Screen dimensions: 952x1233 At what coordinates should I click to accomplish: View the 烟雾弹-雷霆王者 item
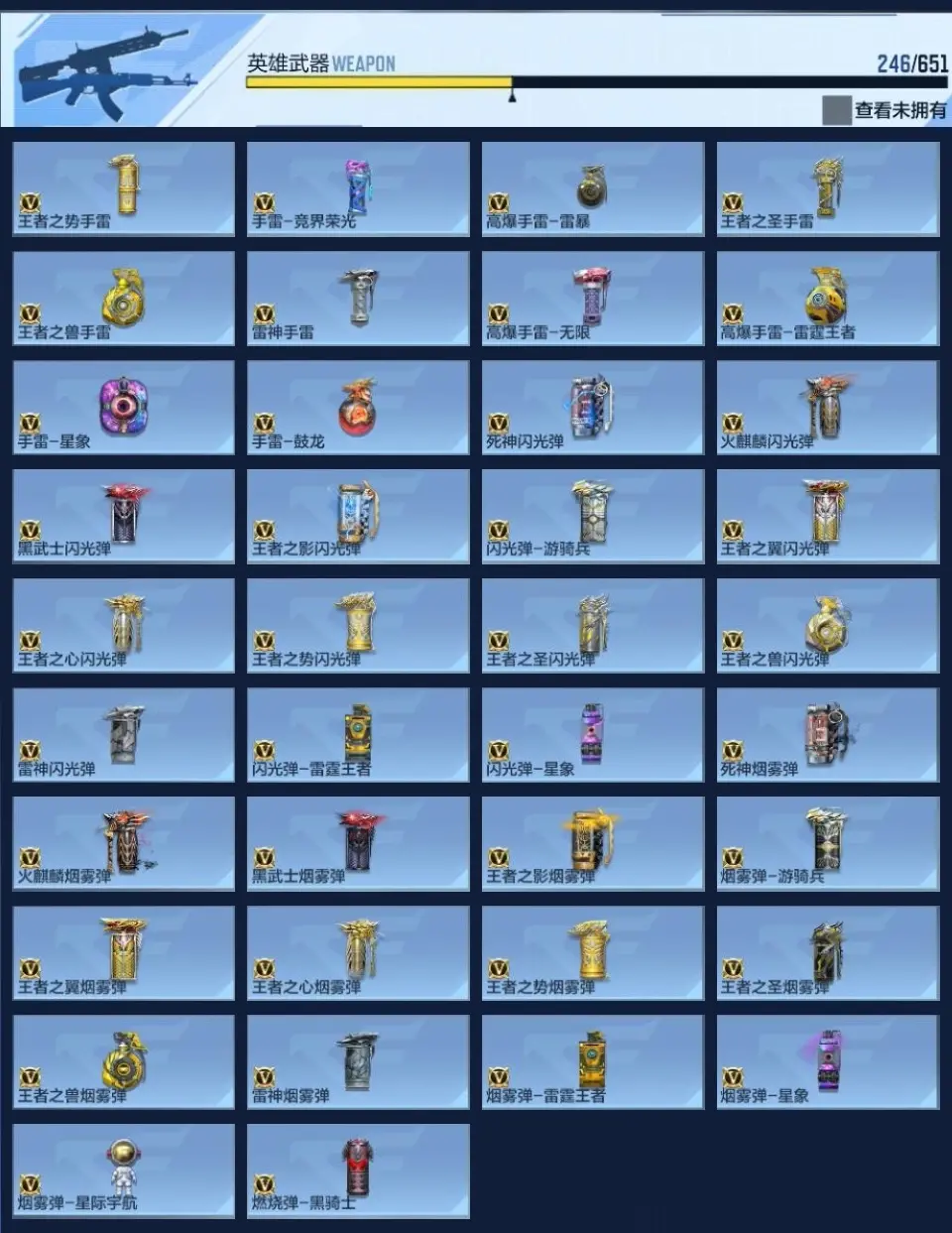[593, 1061]
